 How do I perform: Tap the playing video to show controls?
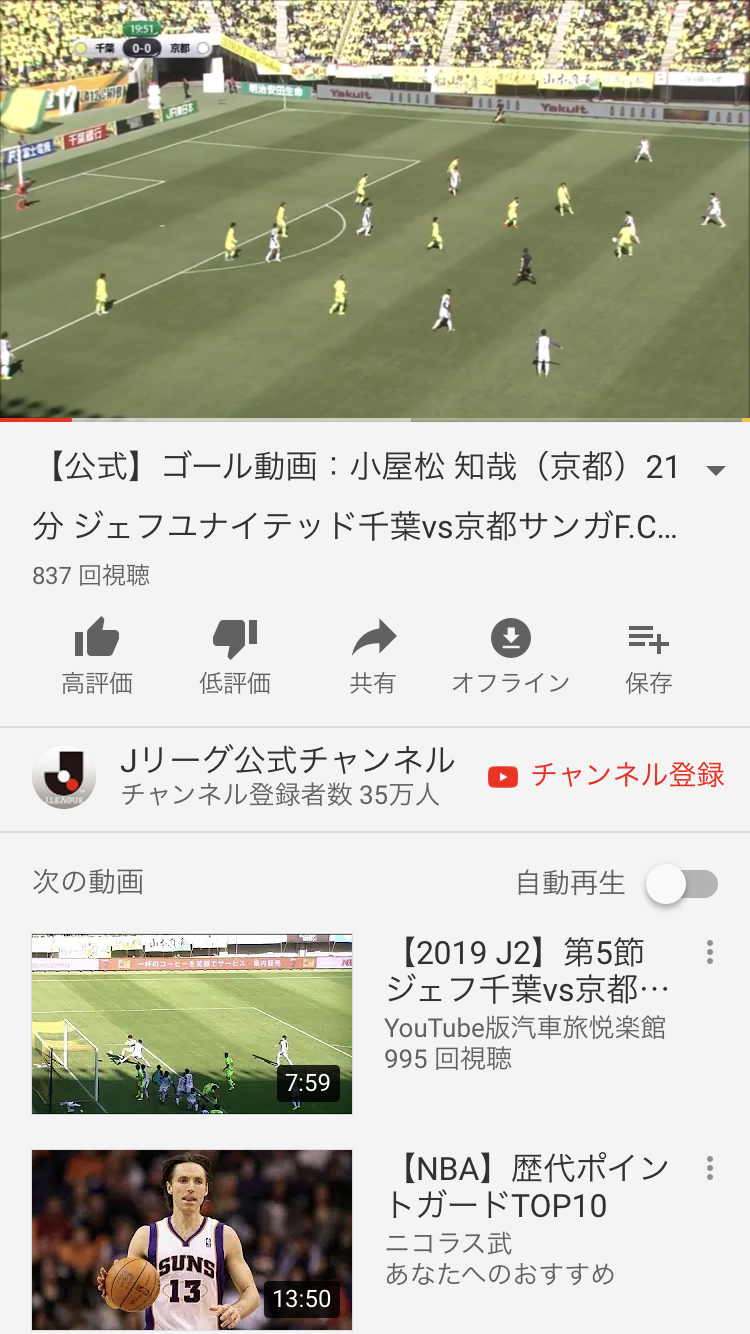375,210
